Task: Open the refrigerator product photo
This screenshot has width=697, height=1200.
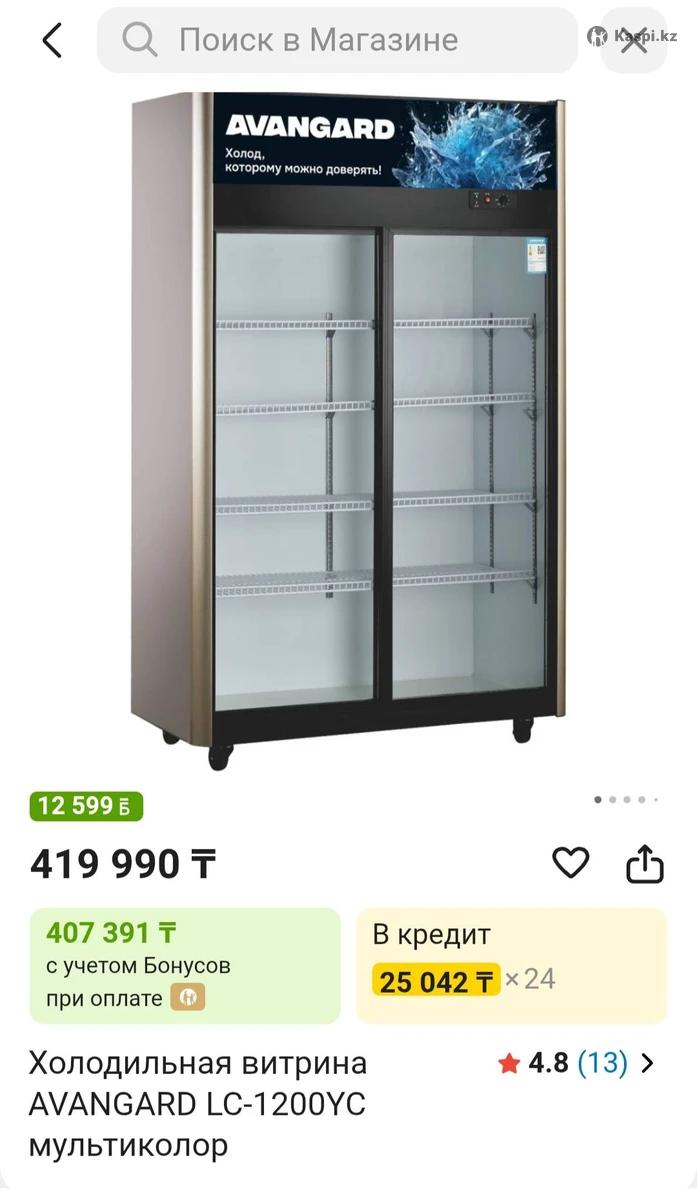Action: point(348,430)
